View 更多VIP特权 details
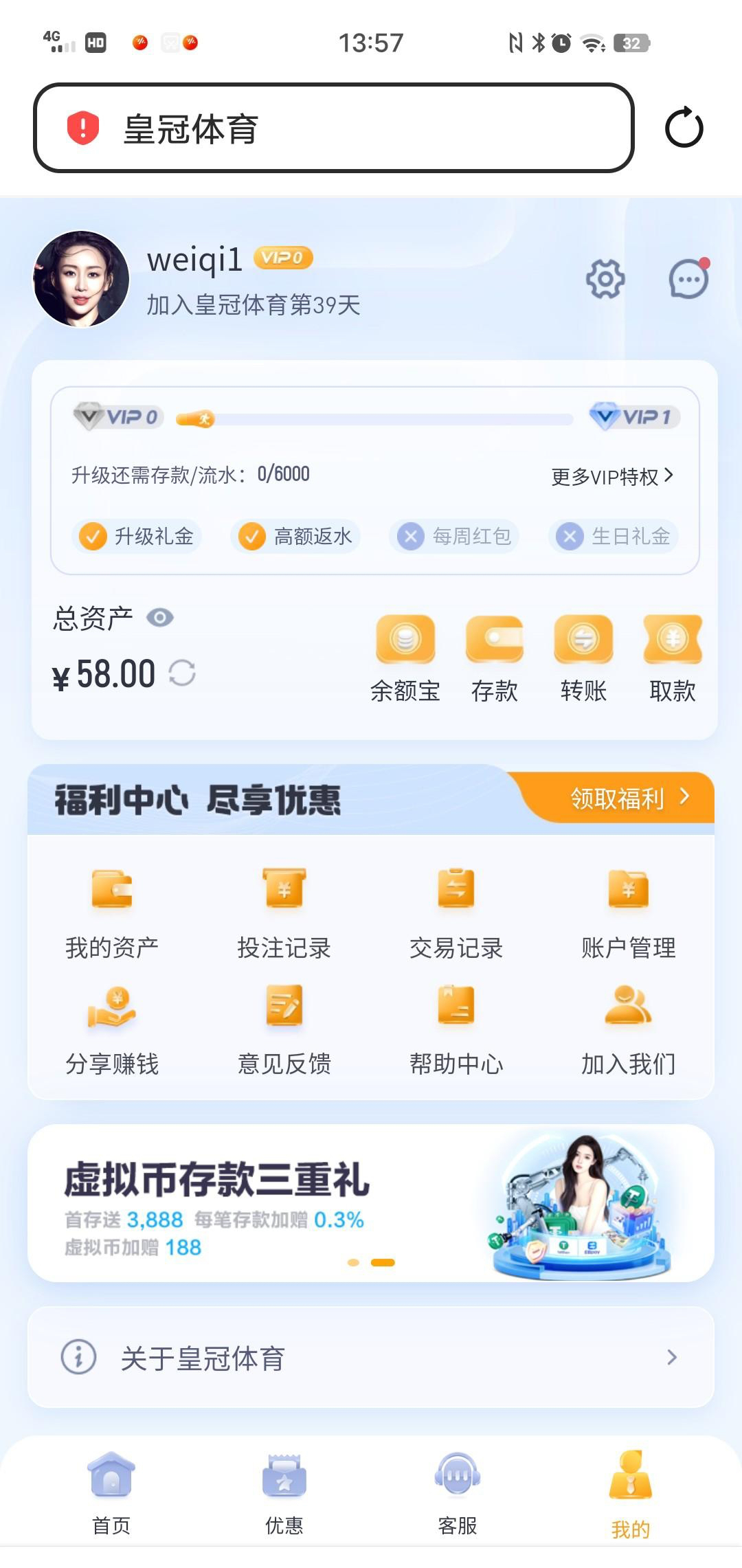 tap(612, 476)
